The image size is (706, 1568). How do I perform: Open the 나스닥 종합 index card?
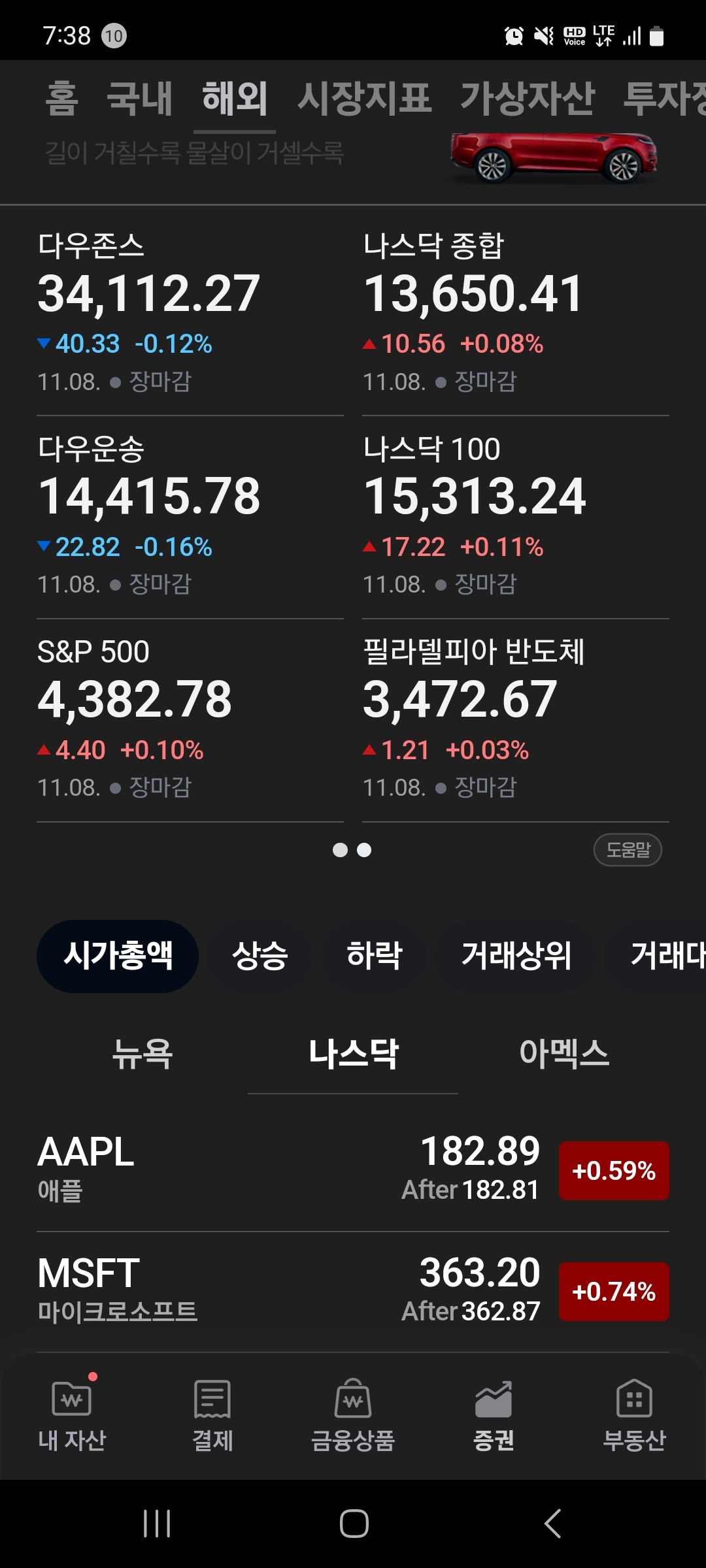[516, 312]
